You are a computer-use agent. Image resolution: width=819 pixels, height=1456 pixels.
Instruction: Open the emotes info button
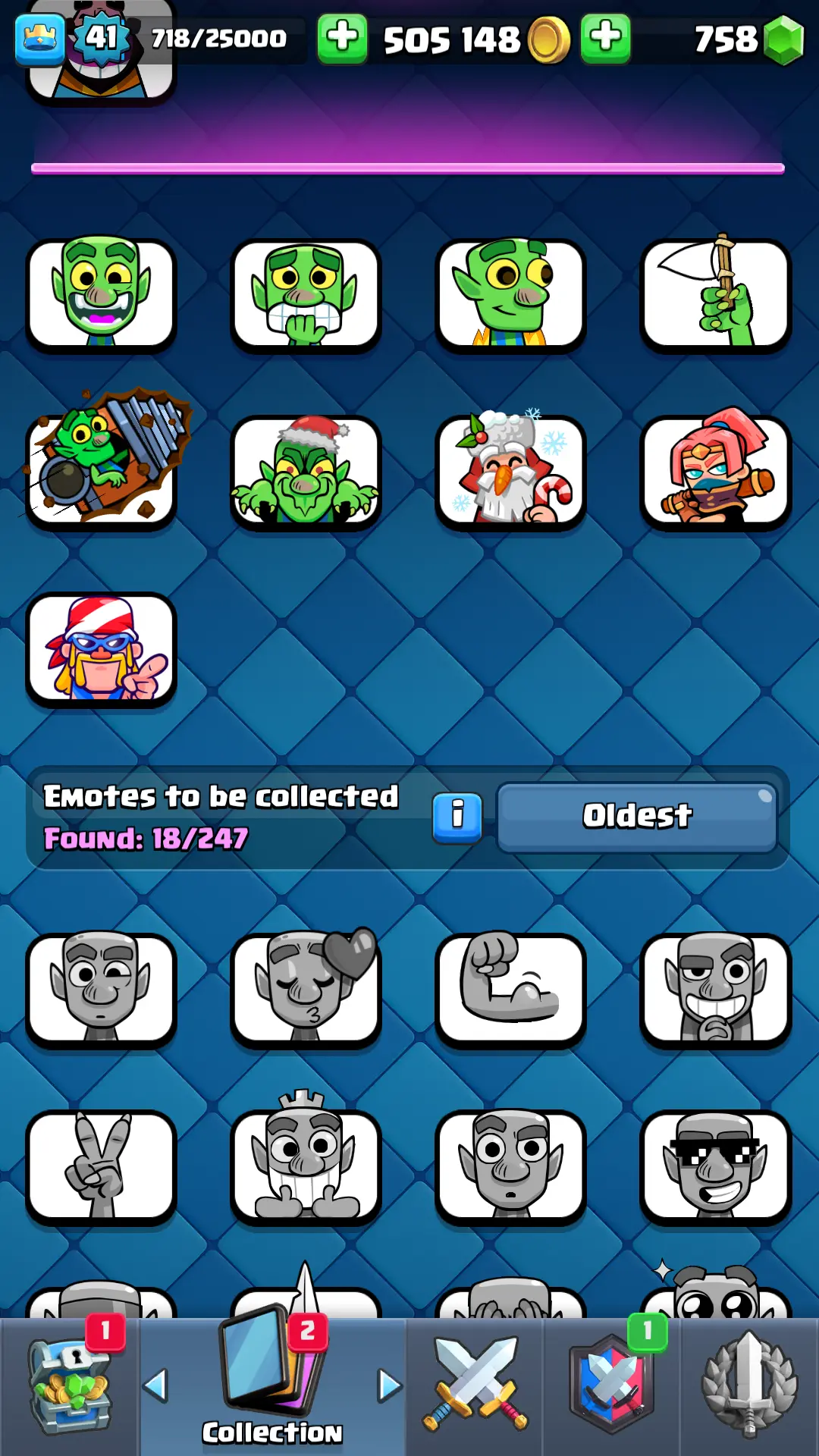coord(457,817)
